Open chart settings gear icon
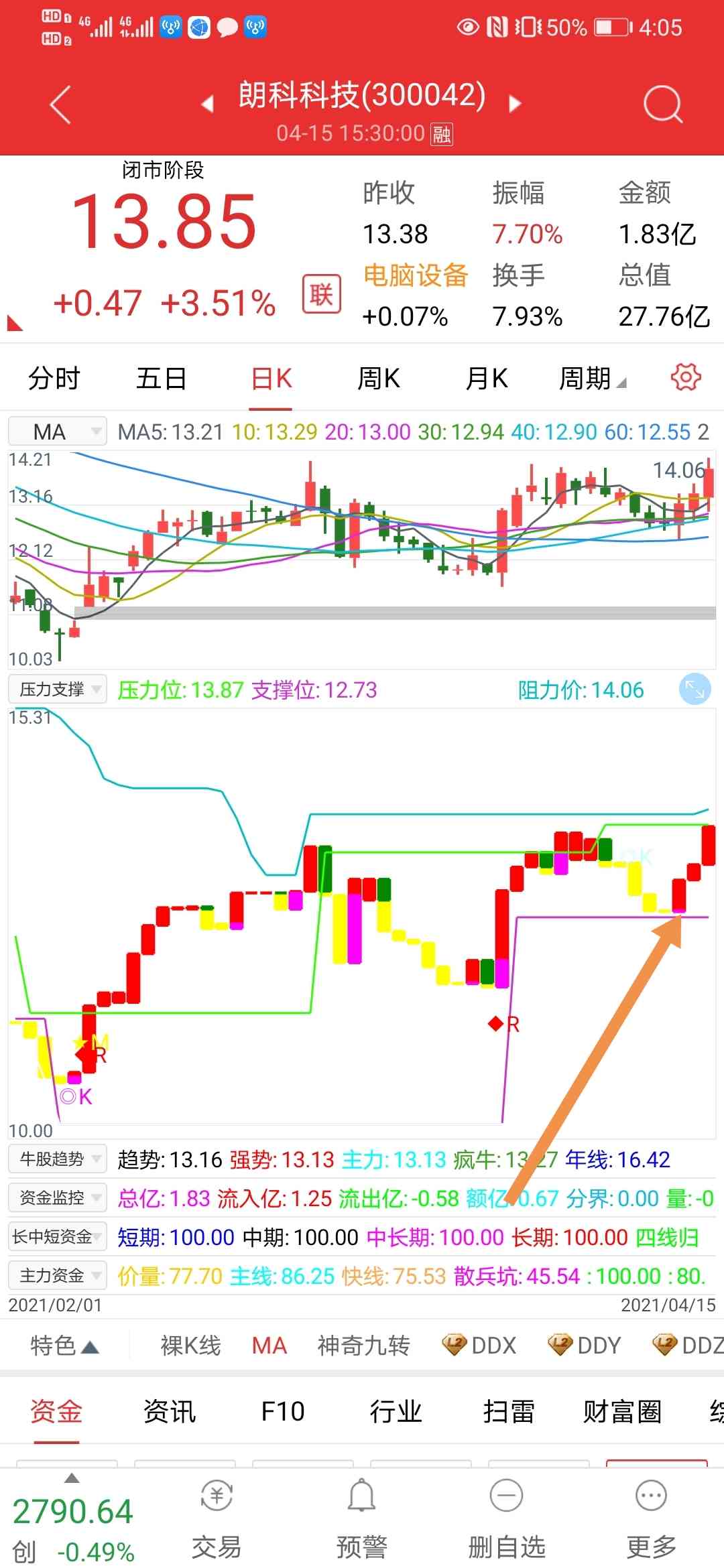This screenshot has width=724, height=1568. (685, 377)
